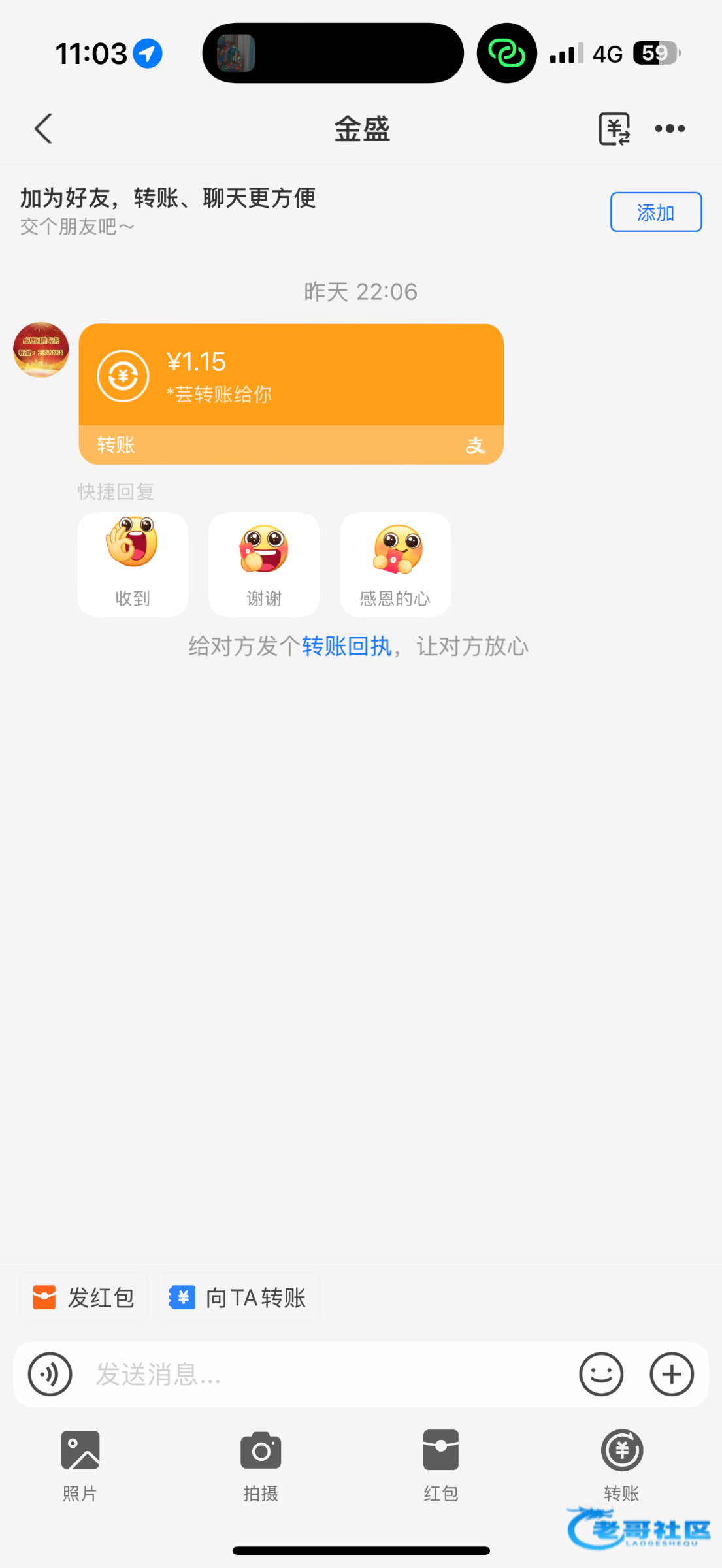
Task: Choose 照片 to send a photo
Action: coord(80,1463)
